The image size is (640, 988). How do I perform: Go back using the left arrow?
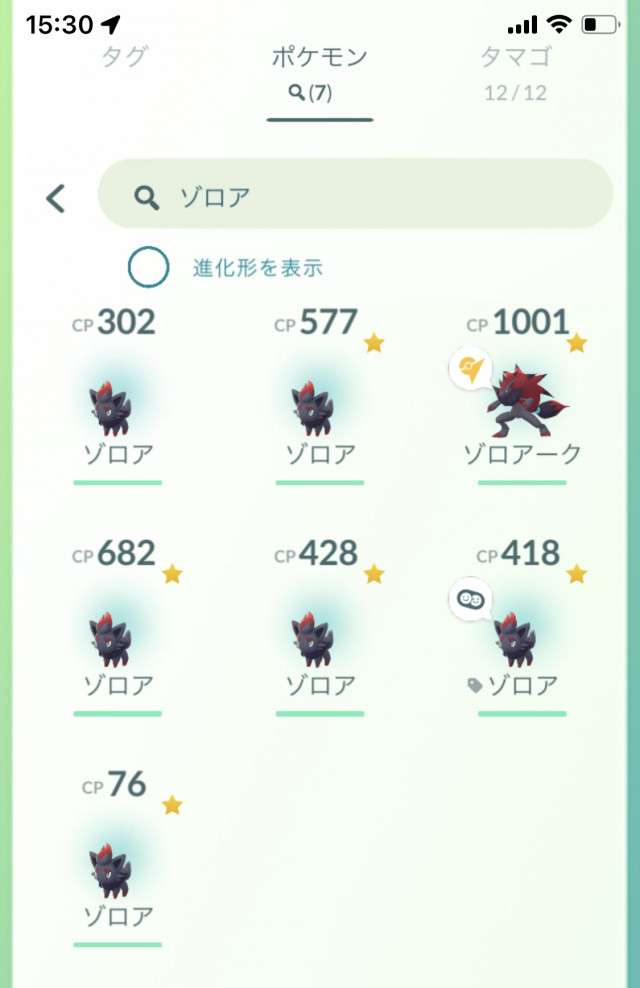click(56, 198)
